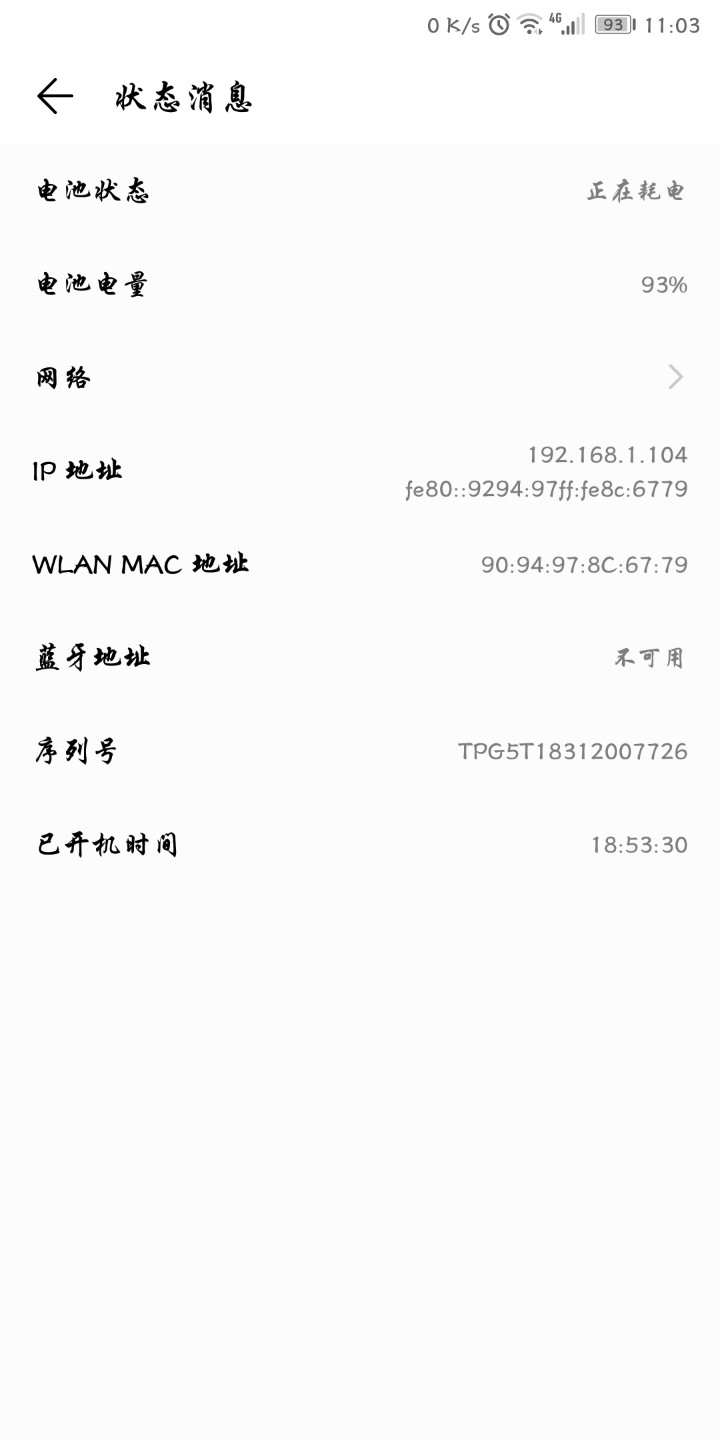The height and width of the screenshot is (1440, 720).
Task: Select the IP address 192.168.1.104
Action: (606, 455)
